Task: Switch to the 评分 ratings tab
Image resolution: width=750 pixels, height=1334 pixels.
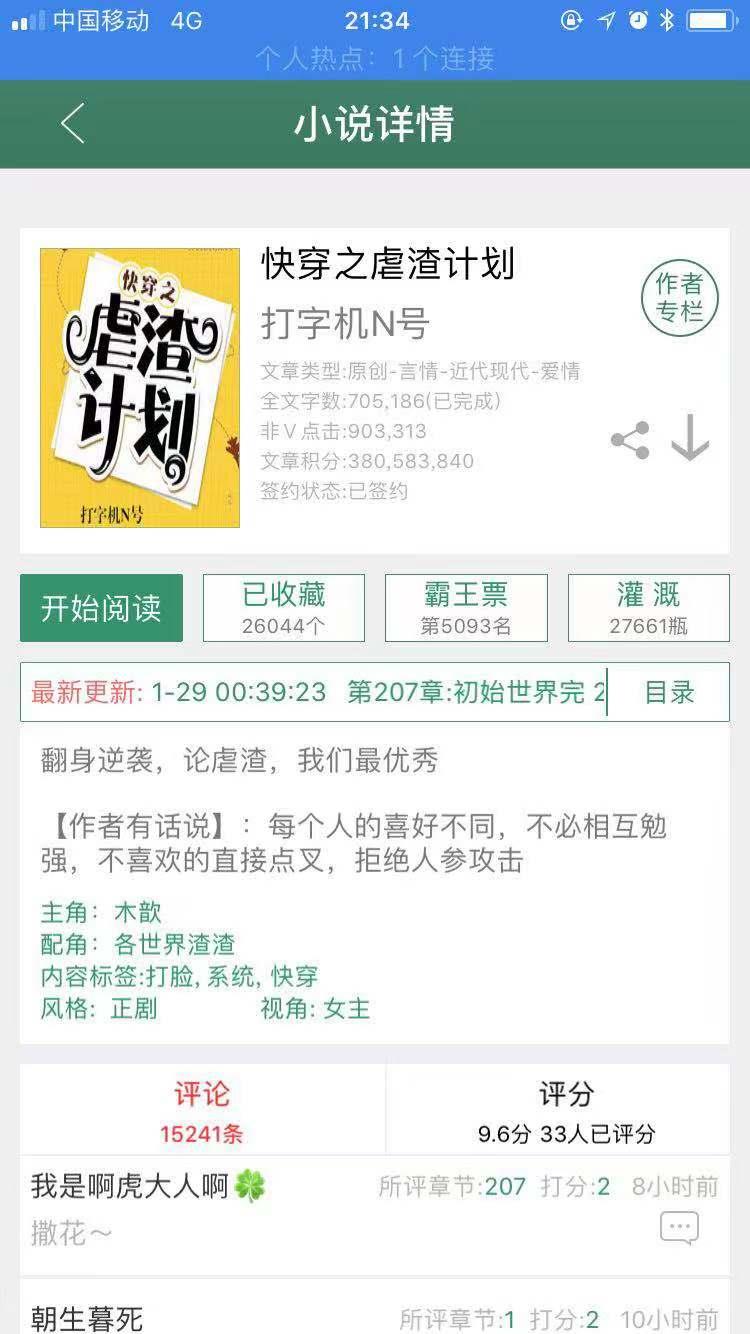Action: tap(566, 1110)
